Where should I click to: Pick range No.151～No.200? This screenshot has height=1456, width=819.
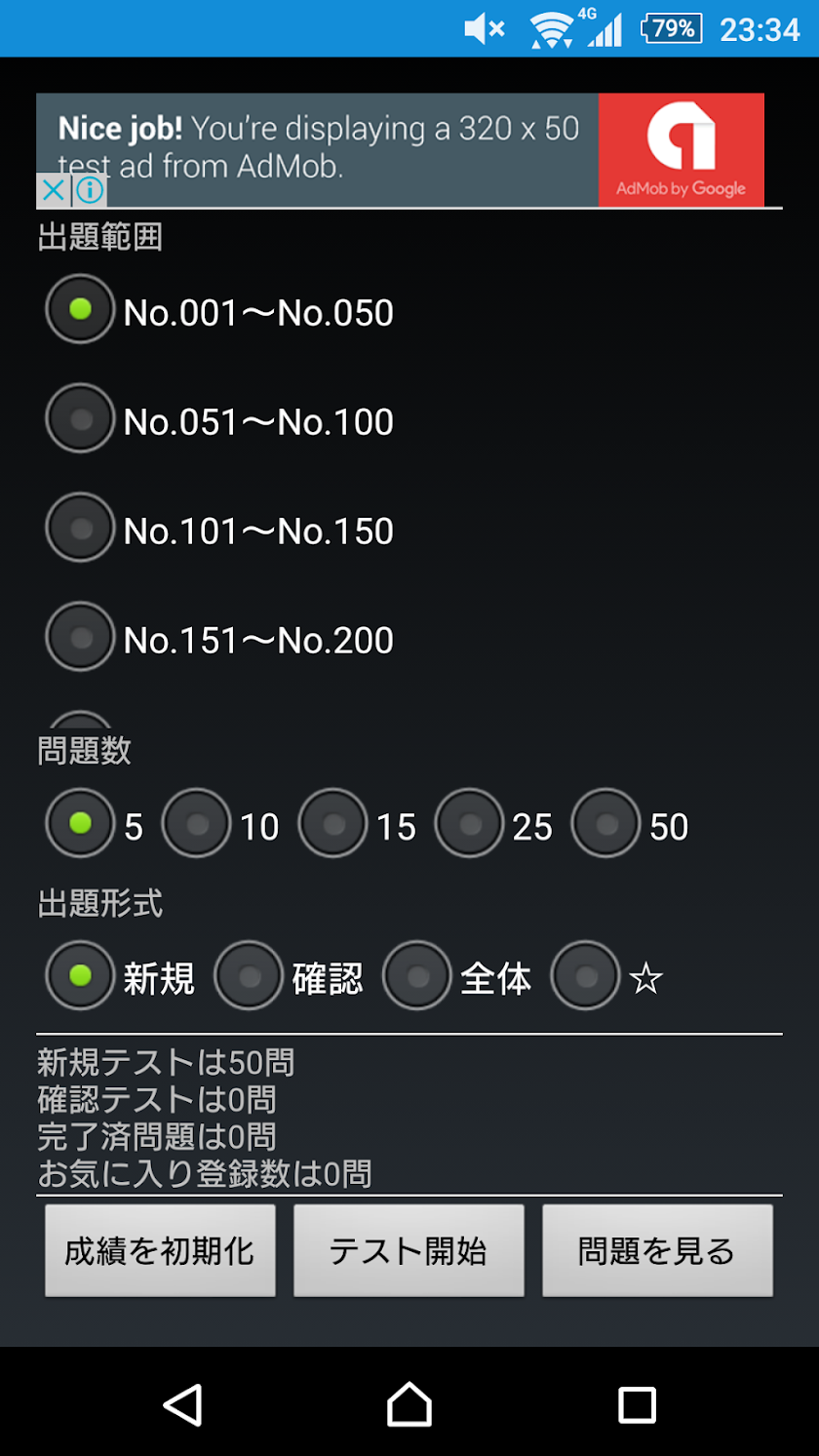(x=81, y=637)
